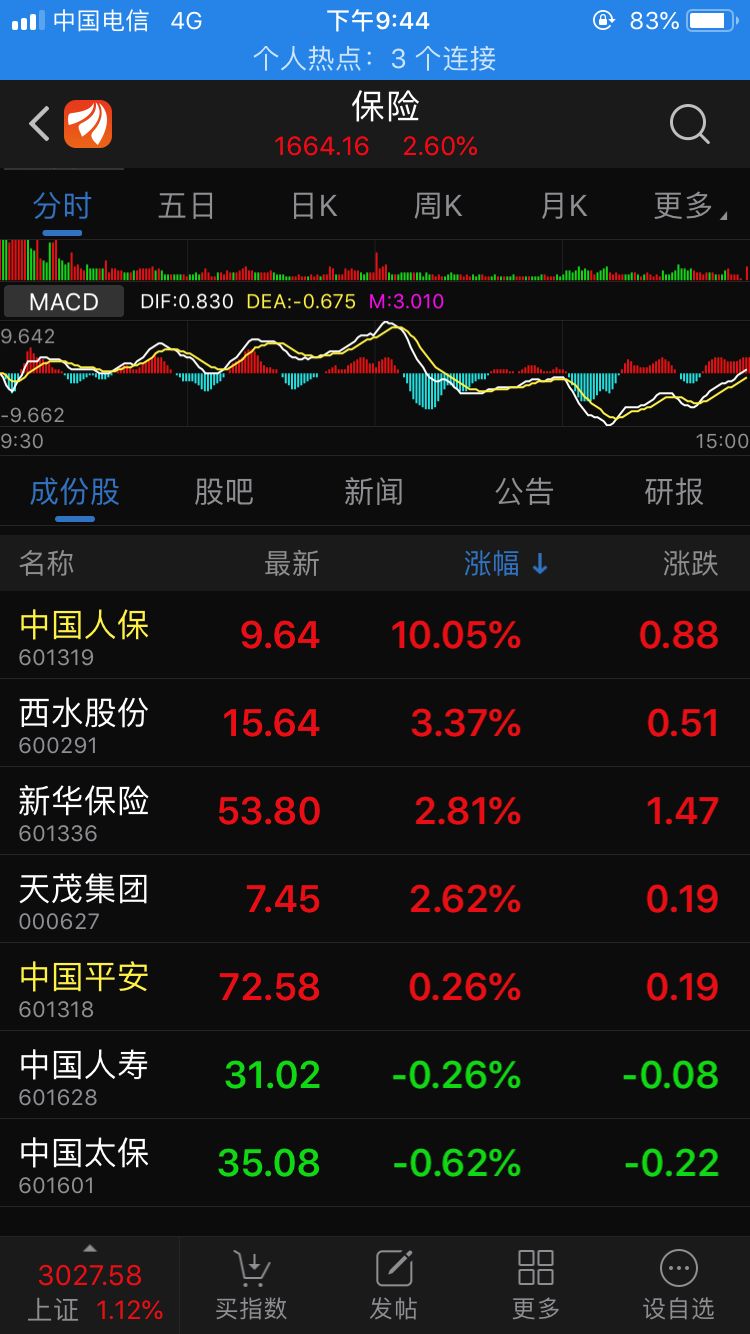Open the search magnifier icon
The height and width of the screenshot is (1334, 750).
[689, 125]
